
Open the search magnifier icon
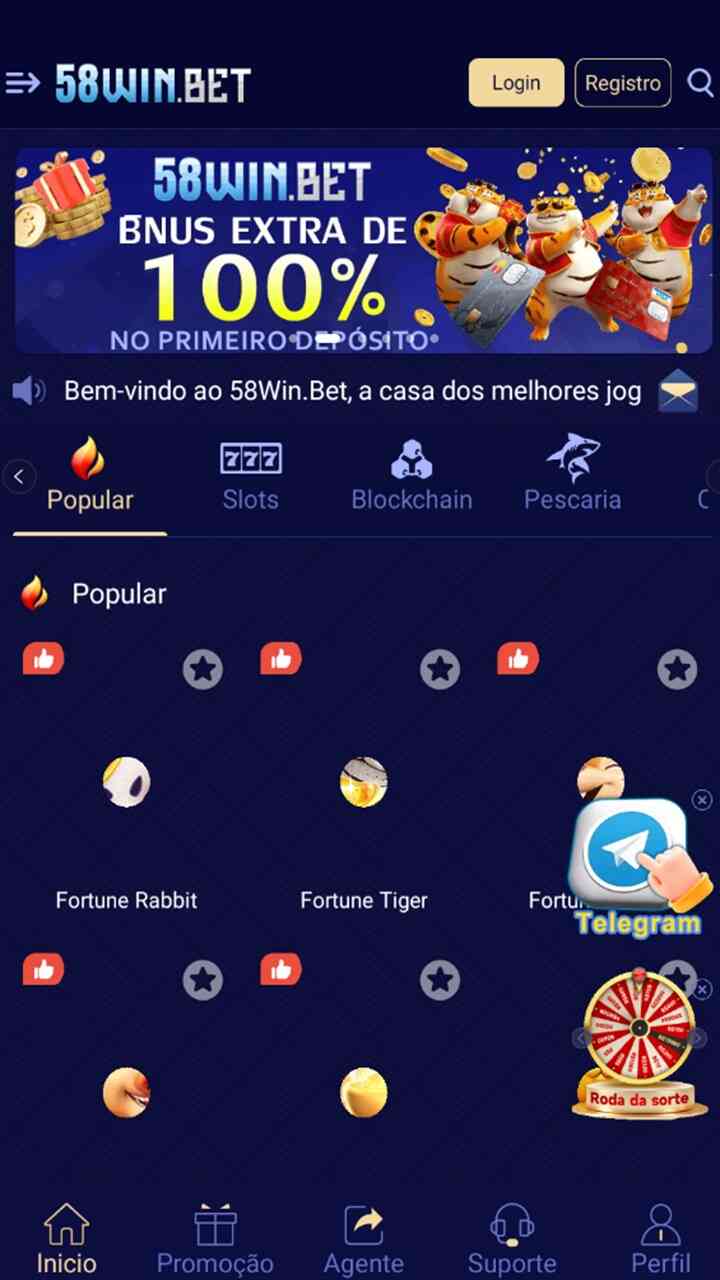tap(700, 83)
